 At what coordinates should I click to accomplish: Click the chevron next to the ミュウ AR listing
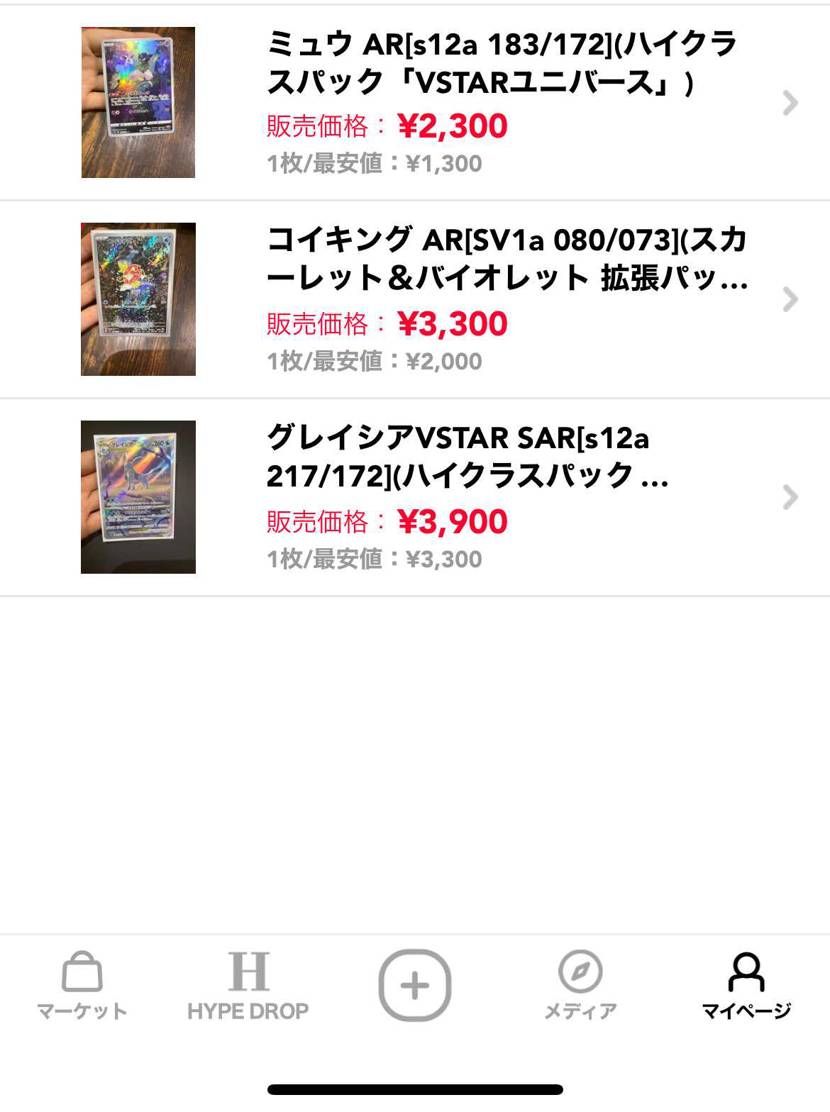coord(790,101)
